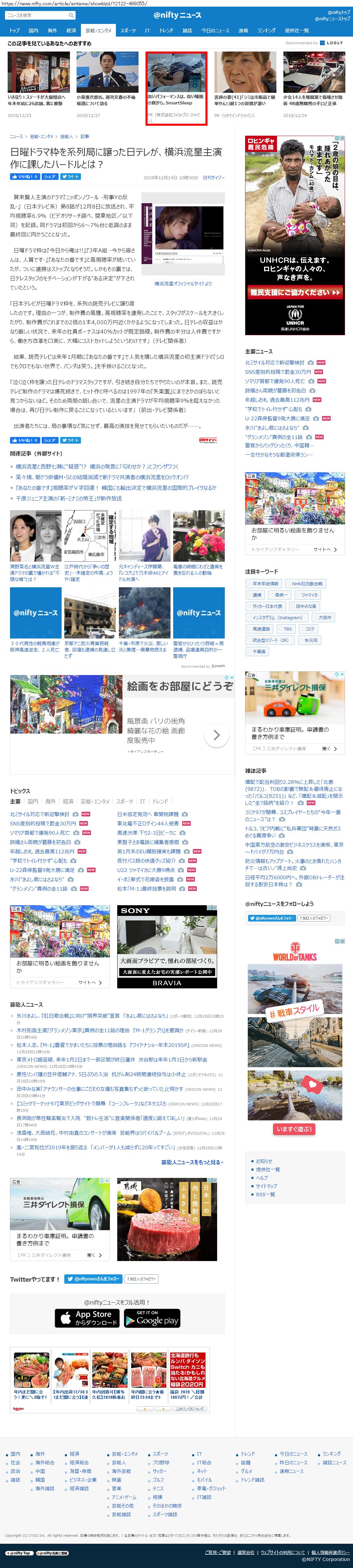Viewport: 353px width, 1568px height.
Task: Tweet this article via ツイート button
Action: pos(70,177)
